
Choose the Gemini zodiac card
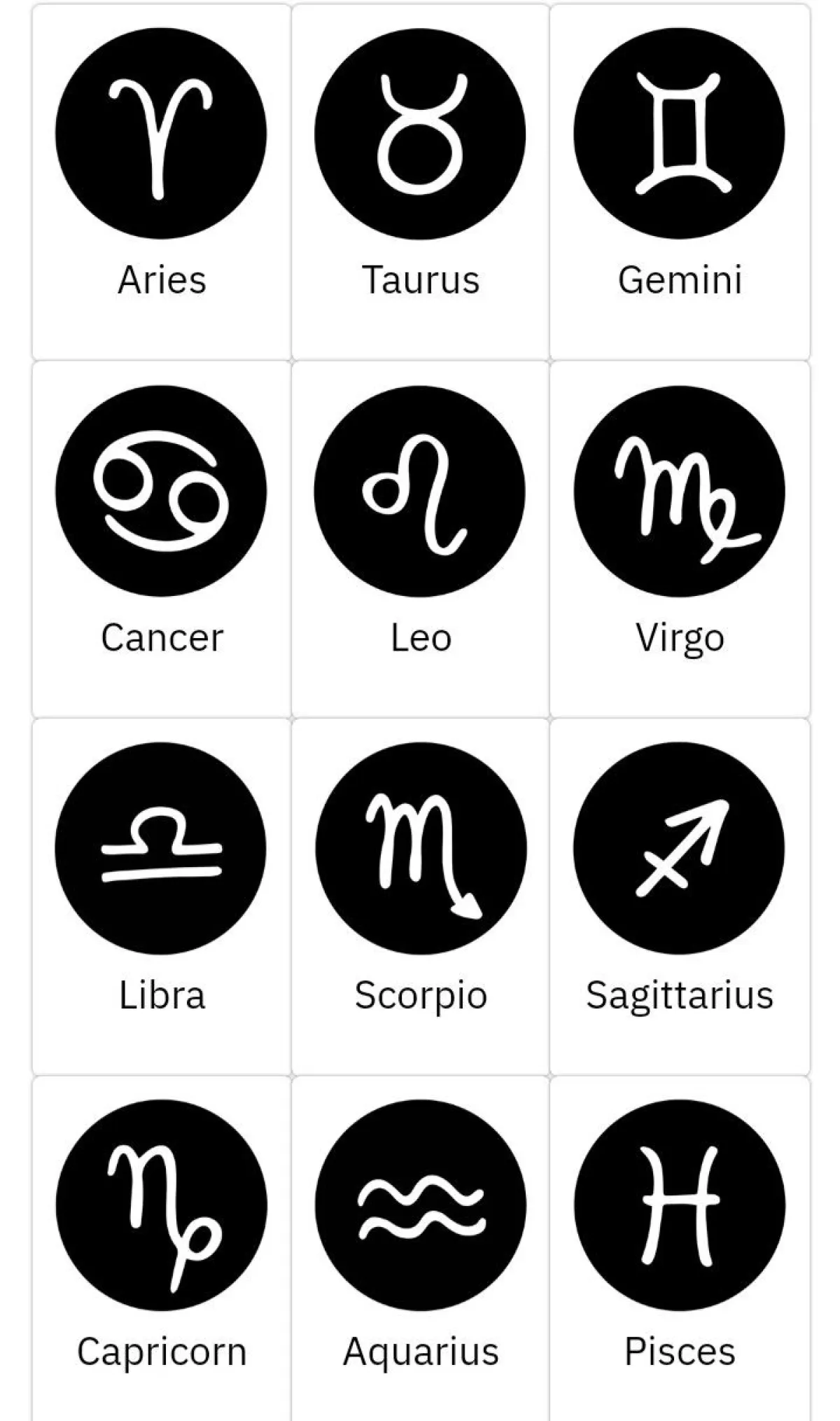tap(680, 182)
